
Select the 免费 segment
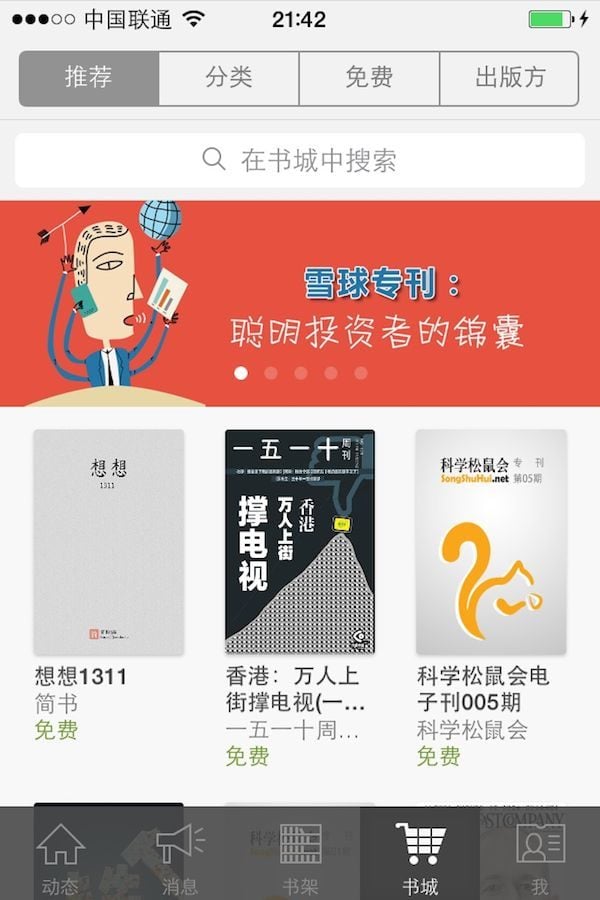click(369, 78)
